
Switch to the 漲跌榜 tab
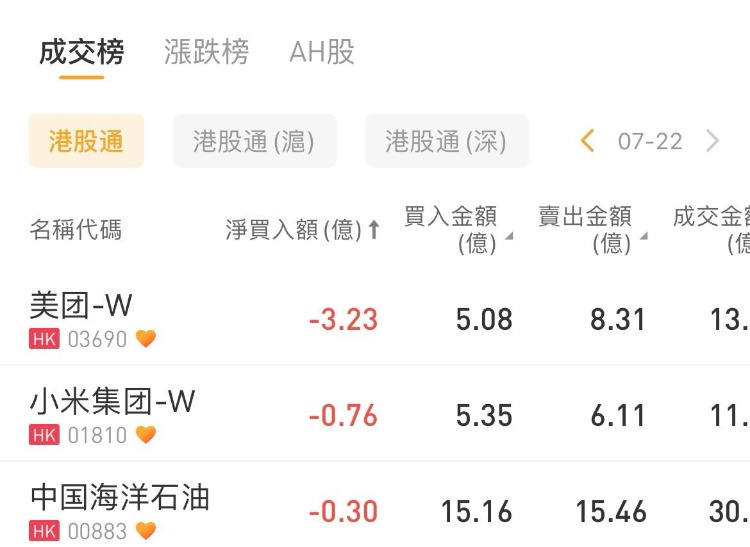[x=206, y=52]
